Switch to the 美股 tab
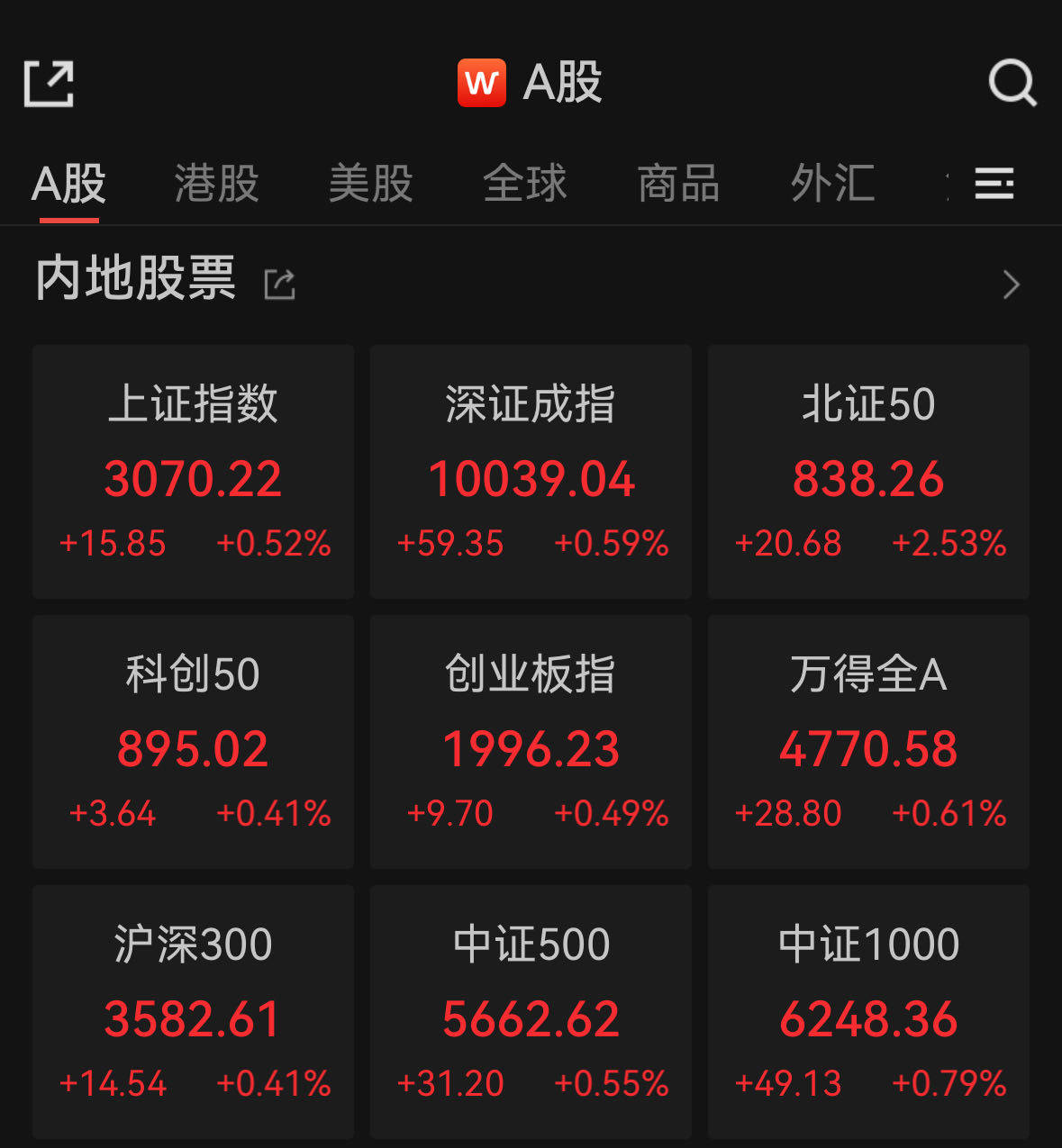The width and height of the screenshot is (1062, 1148). [370, 184]
